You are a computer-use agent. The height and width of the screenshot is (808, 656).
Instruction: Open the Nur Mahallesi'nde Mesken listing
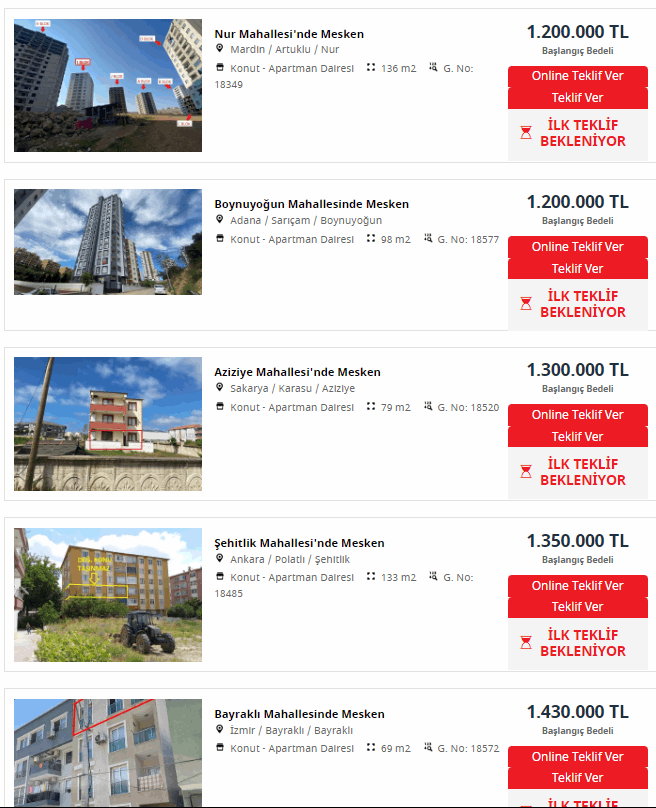(289, 34)
